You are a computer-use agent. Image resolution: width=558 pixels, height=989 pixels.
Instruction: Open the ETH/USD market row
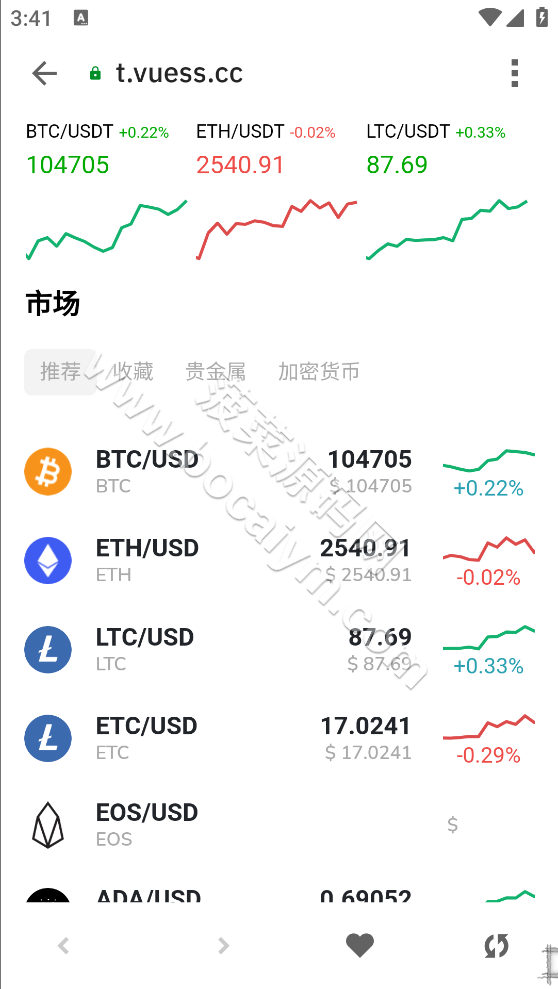point(279,561)
